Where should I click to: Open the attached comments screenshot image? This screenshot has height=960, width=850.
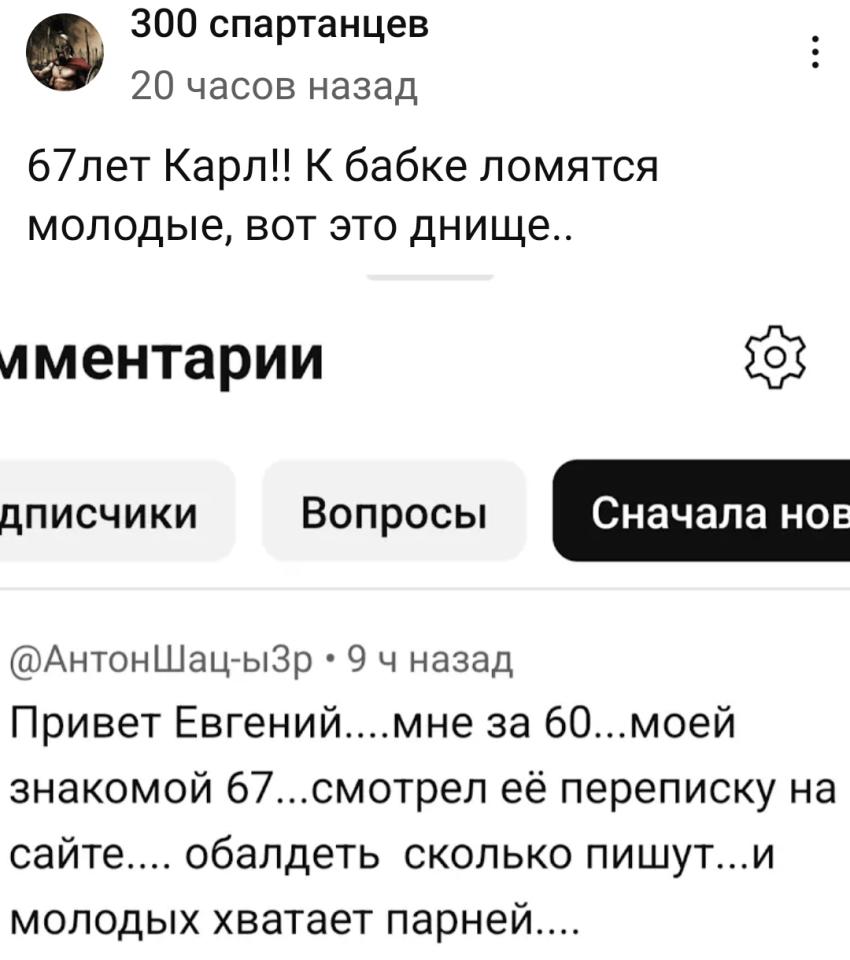click(425, 620)
